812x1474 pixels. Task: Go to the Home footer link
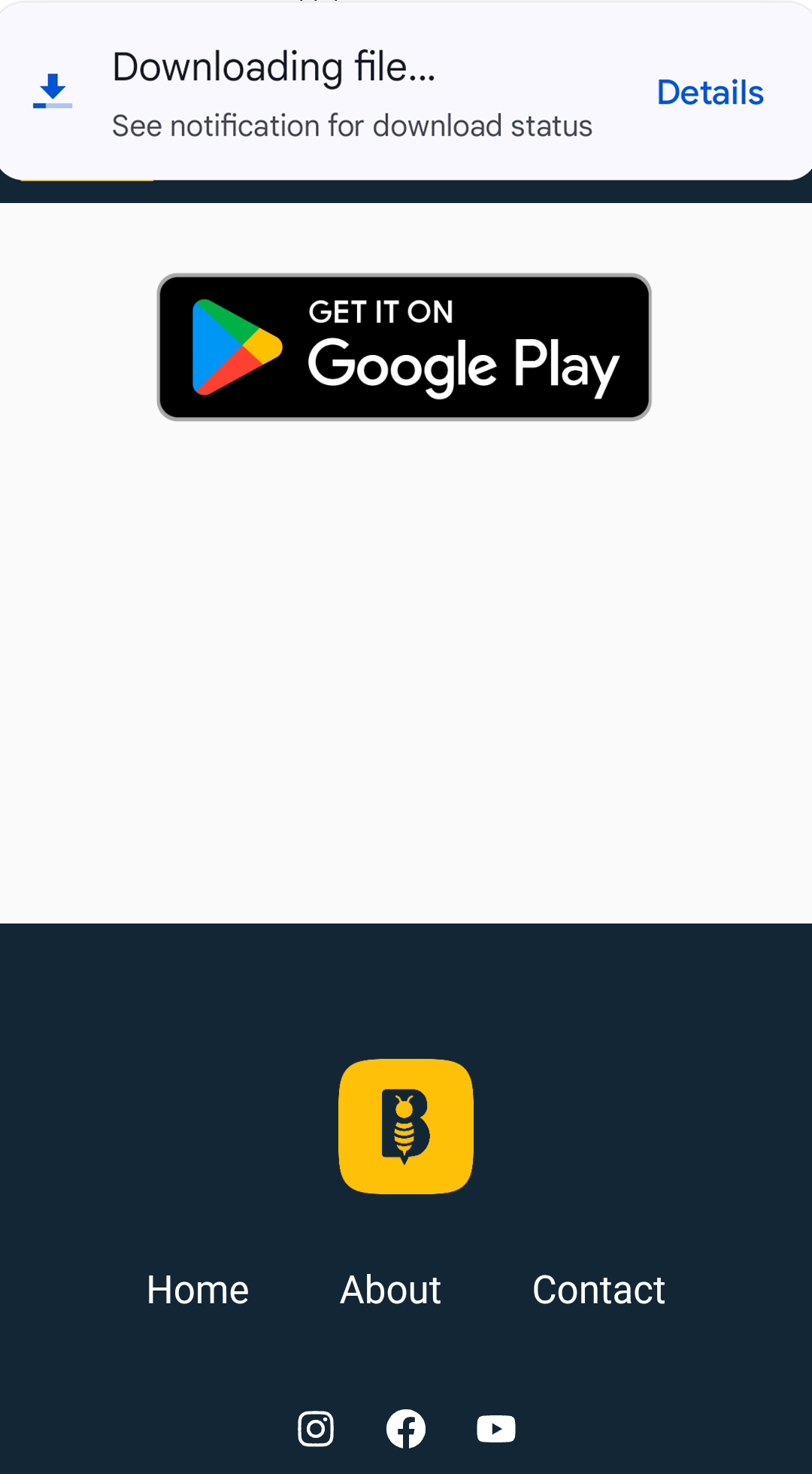[198, 1290]
